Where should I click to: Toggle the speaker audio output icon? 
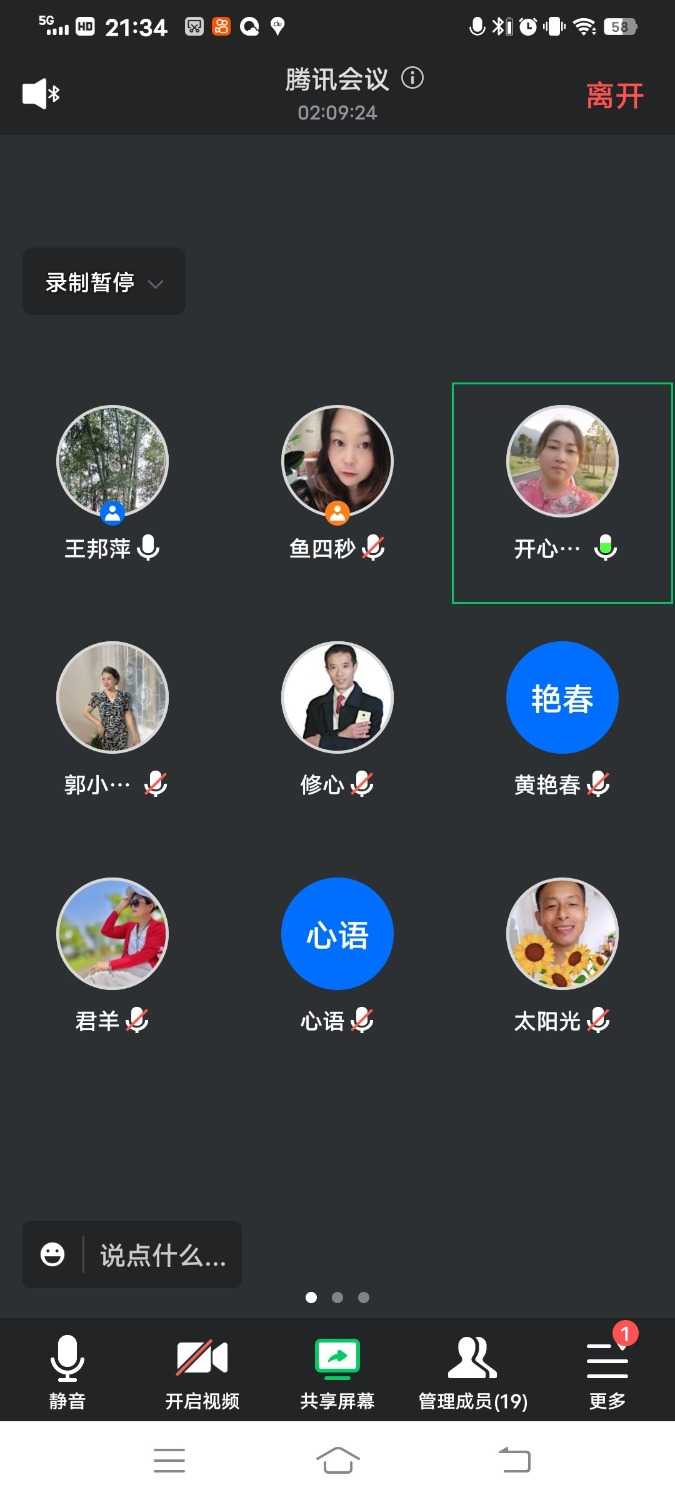(x=40, y=95)
